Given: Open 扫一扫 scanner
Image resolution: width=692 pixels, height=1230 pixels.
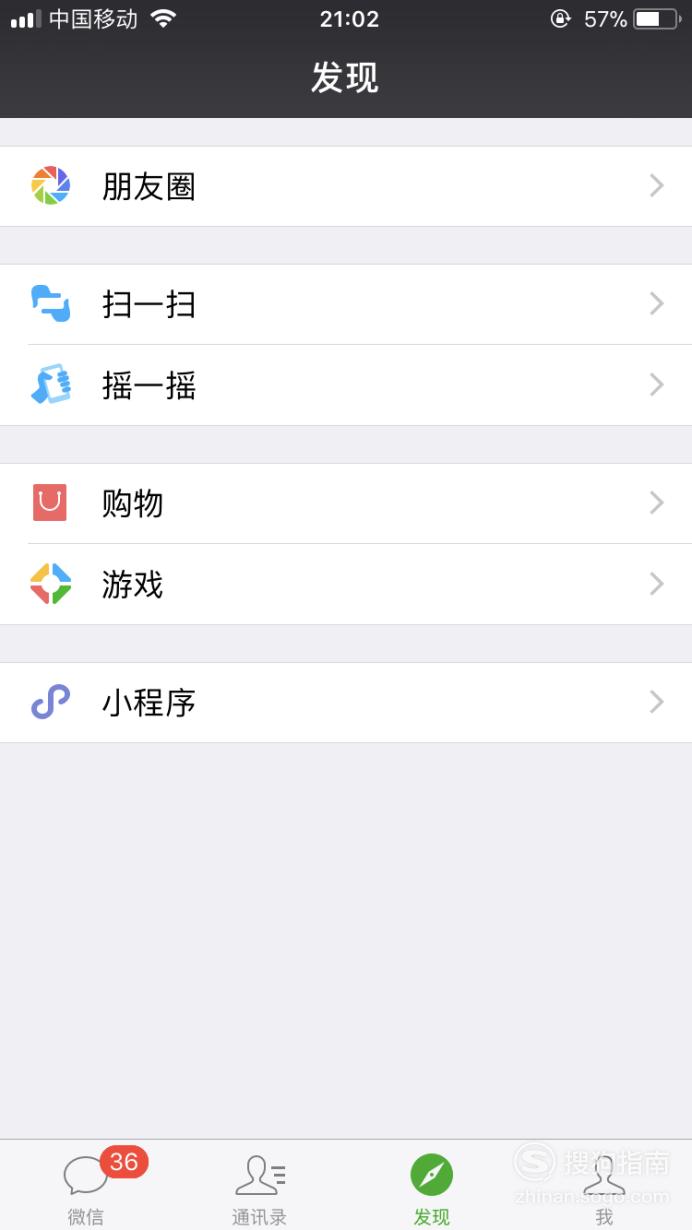Looking at the screenshot, I should [x=346, y=304].
